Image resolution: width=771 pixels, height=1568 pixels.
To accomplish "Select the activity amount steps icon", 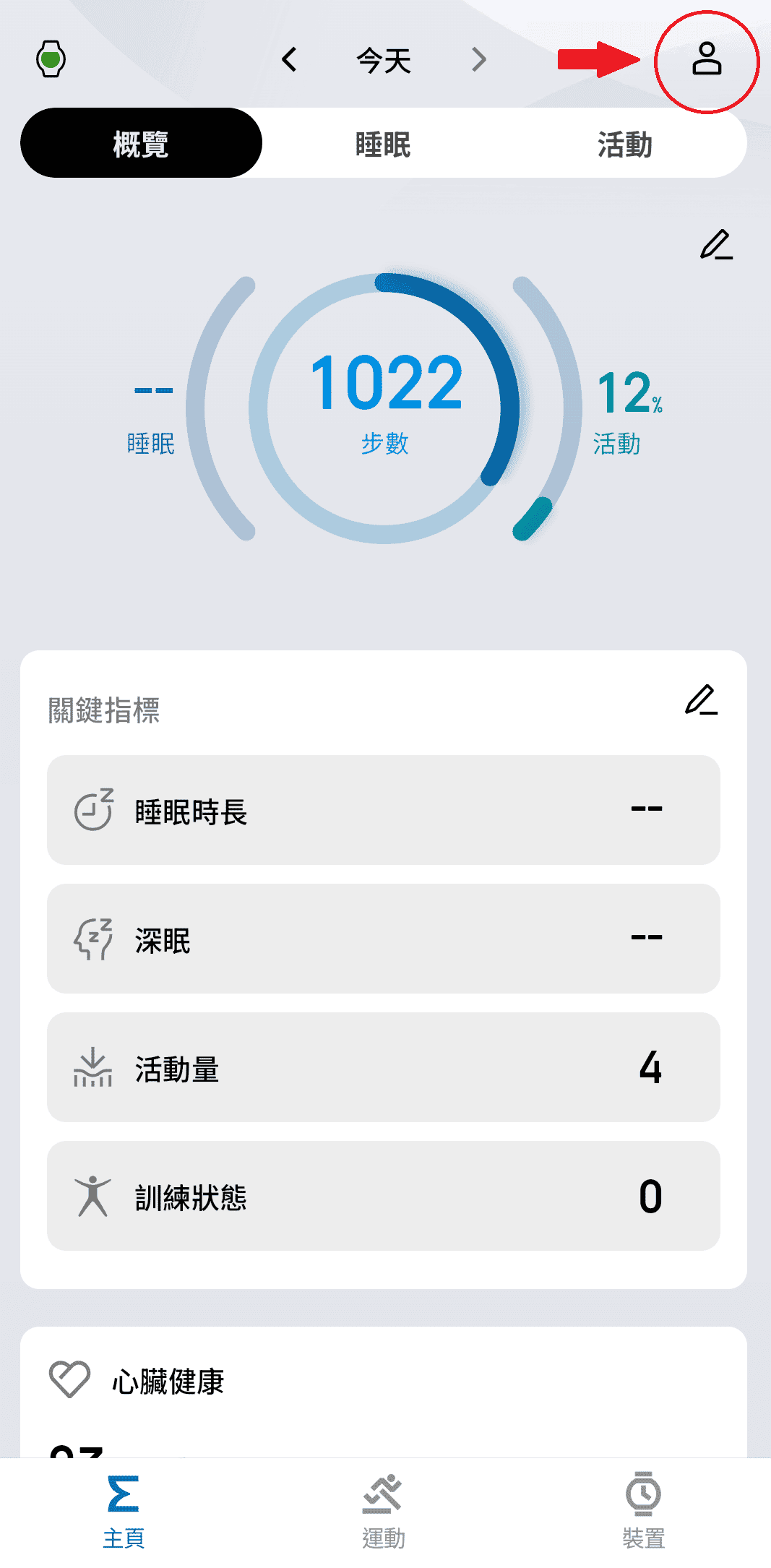I will pos(92,1067).
